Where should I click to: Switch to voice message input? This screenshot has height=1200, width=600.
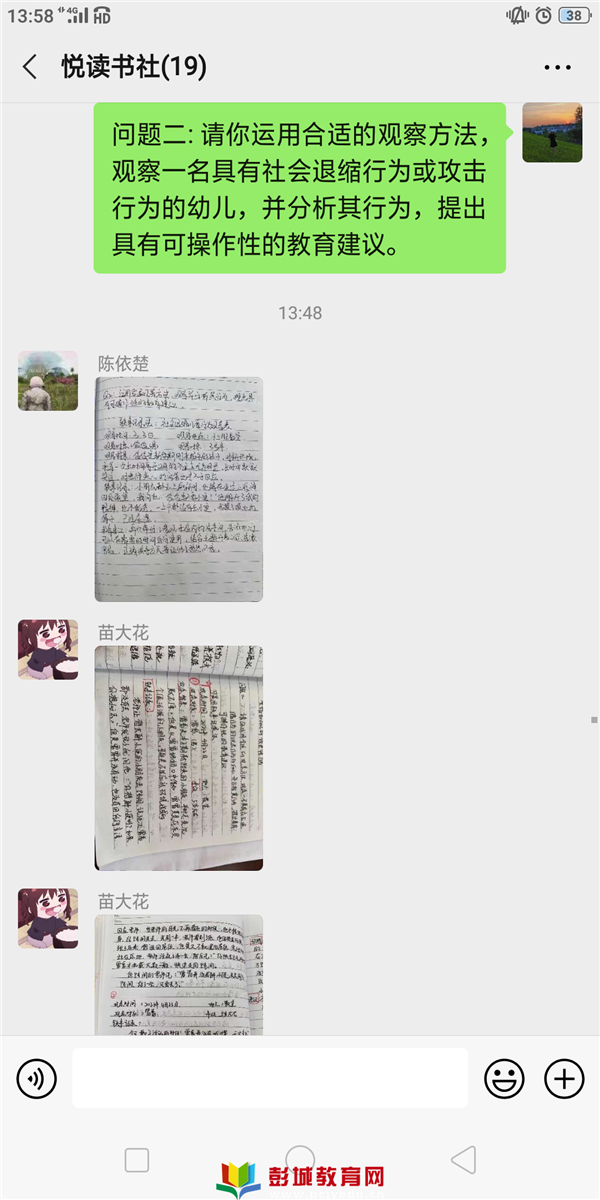tap(37, 1078)
